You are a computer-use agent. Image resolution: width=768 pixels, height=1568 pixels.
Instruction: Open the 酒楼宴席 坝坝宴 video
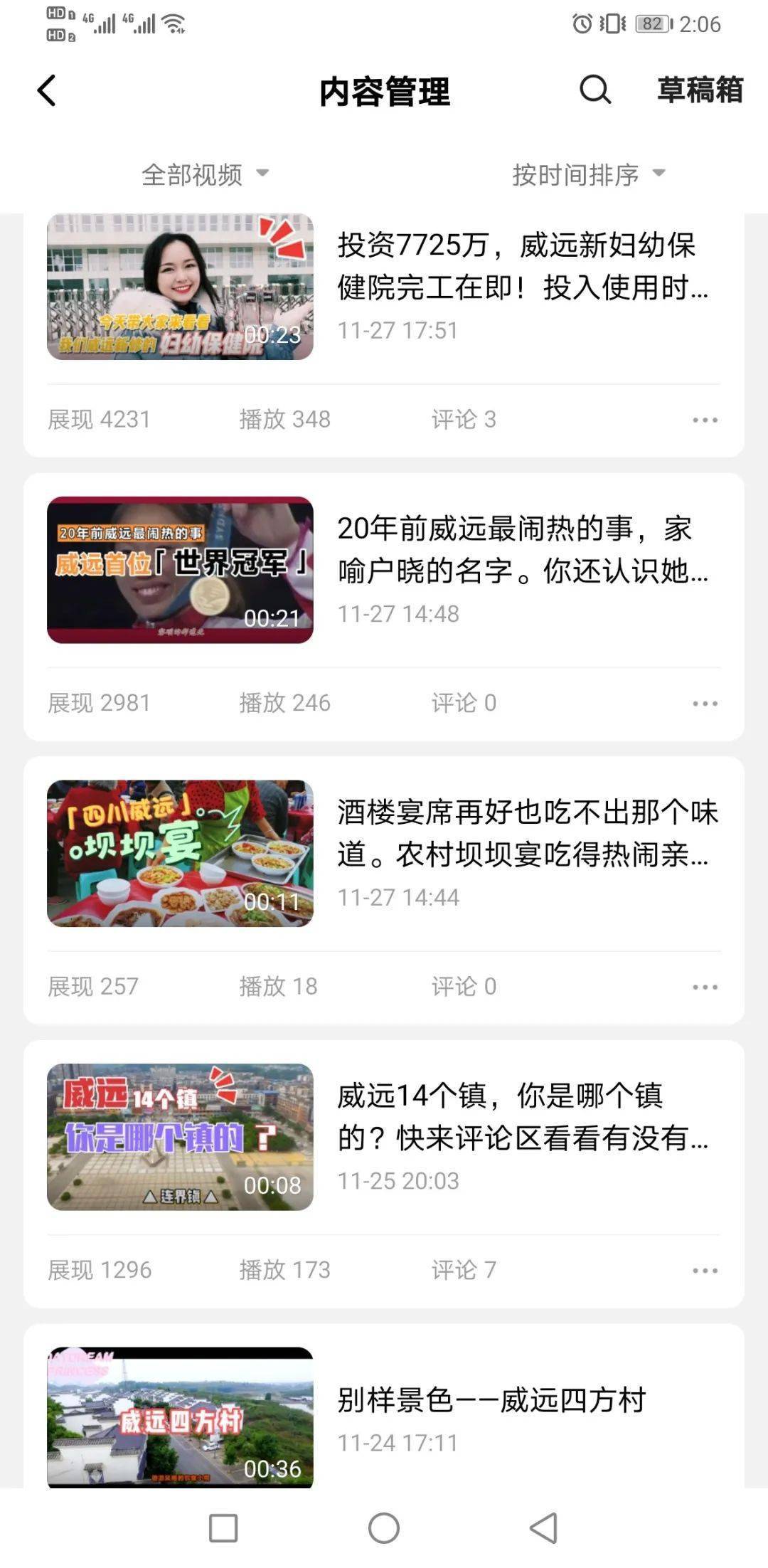[526, 833]
